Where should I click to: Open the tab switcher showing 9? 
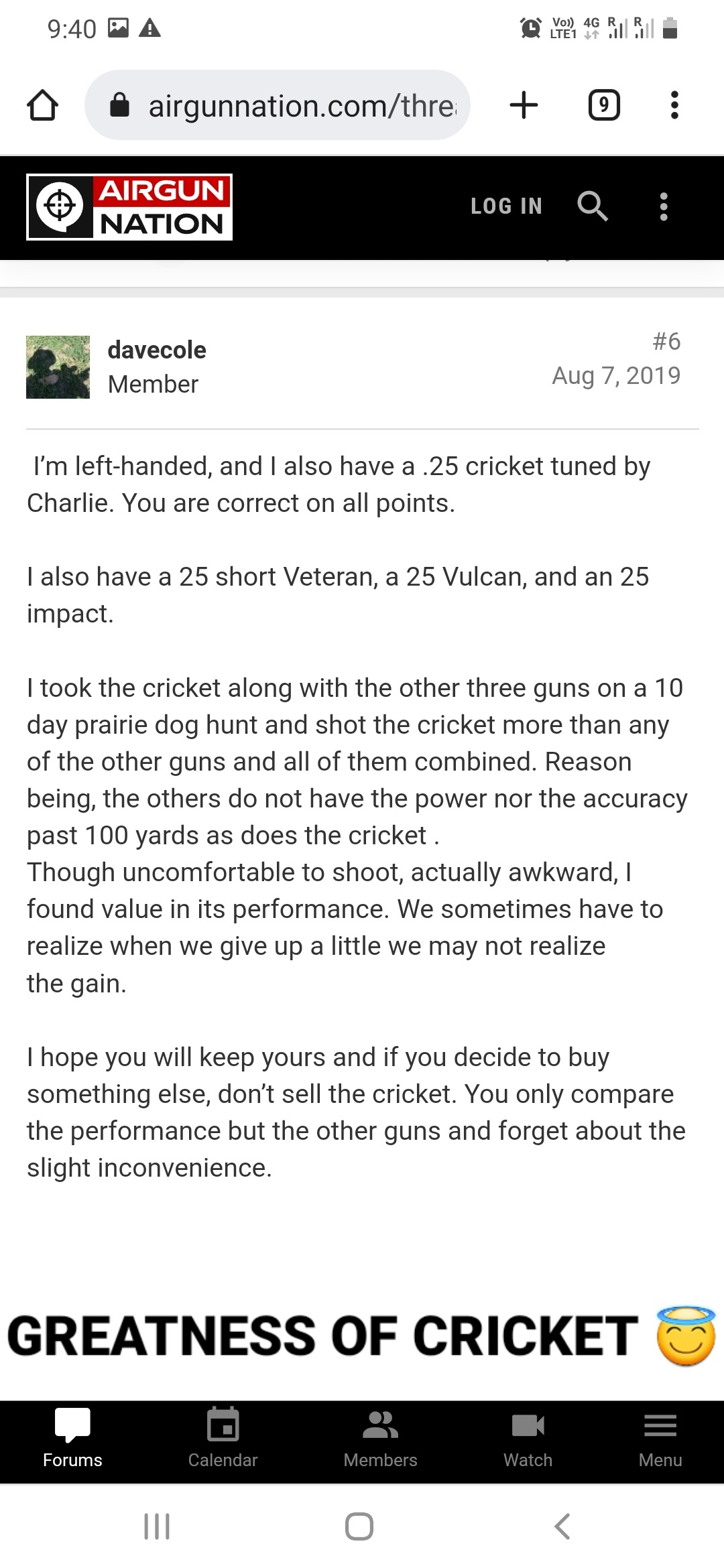coord(603,105)
